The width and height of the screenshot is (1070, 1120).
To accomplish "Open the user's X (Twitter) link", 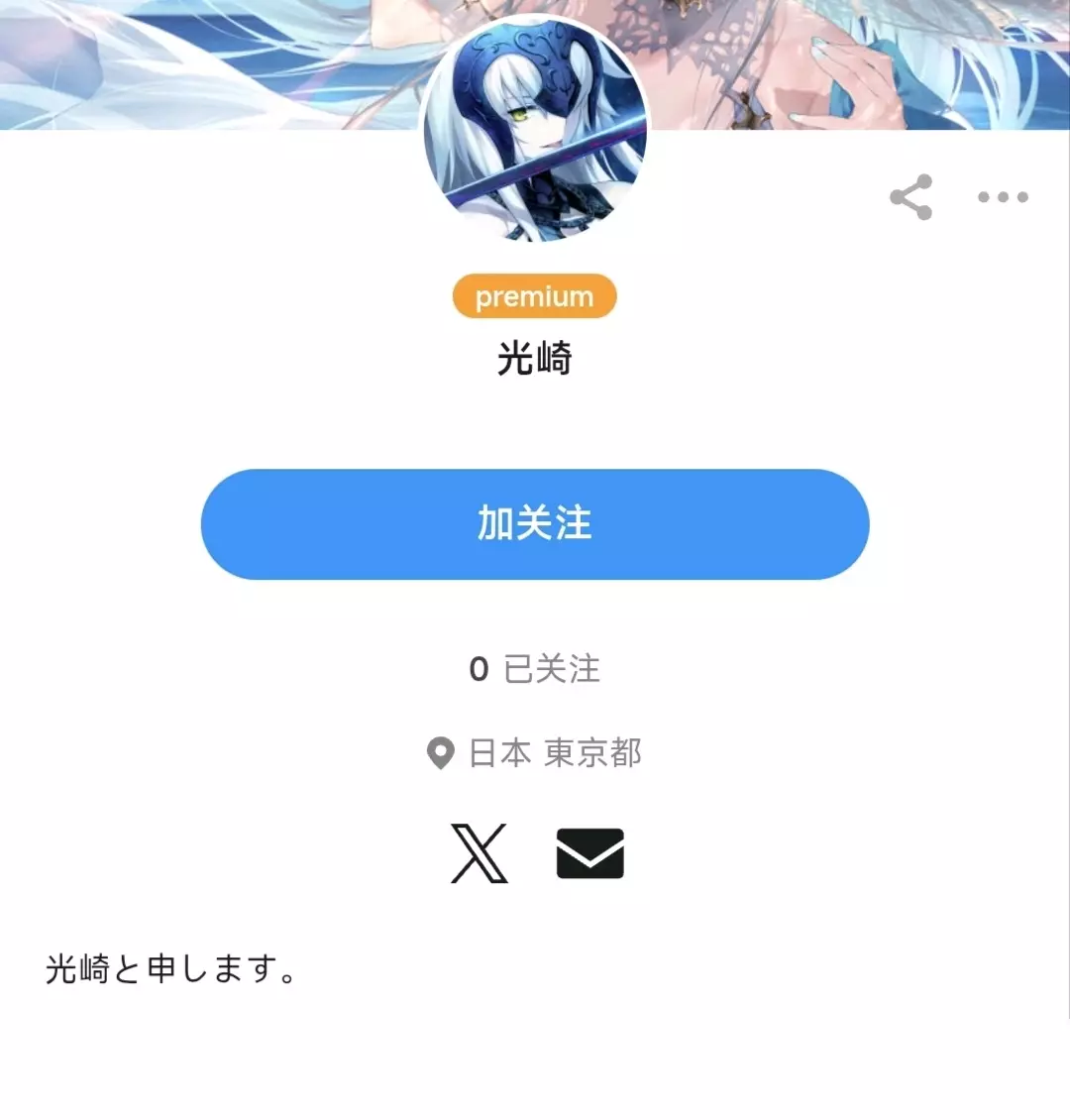I will point(479,853).
